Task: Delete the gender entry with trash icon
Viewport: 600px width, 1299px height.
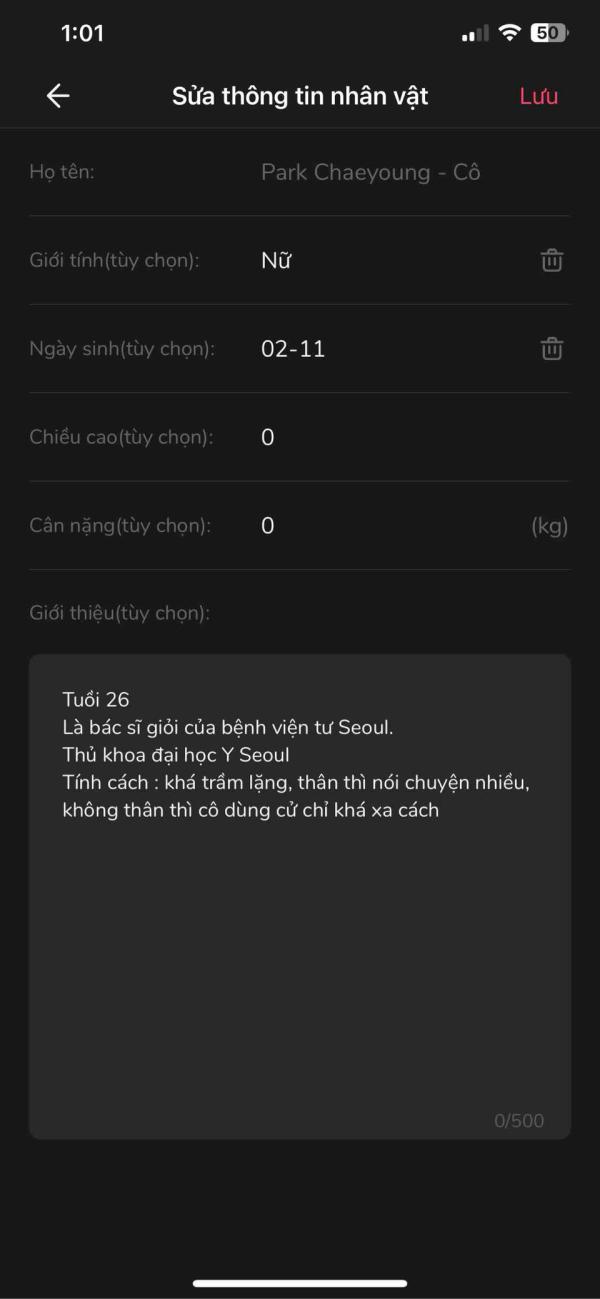Action: tap(552, 260)
